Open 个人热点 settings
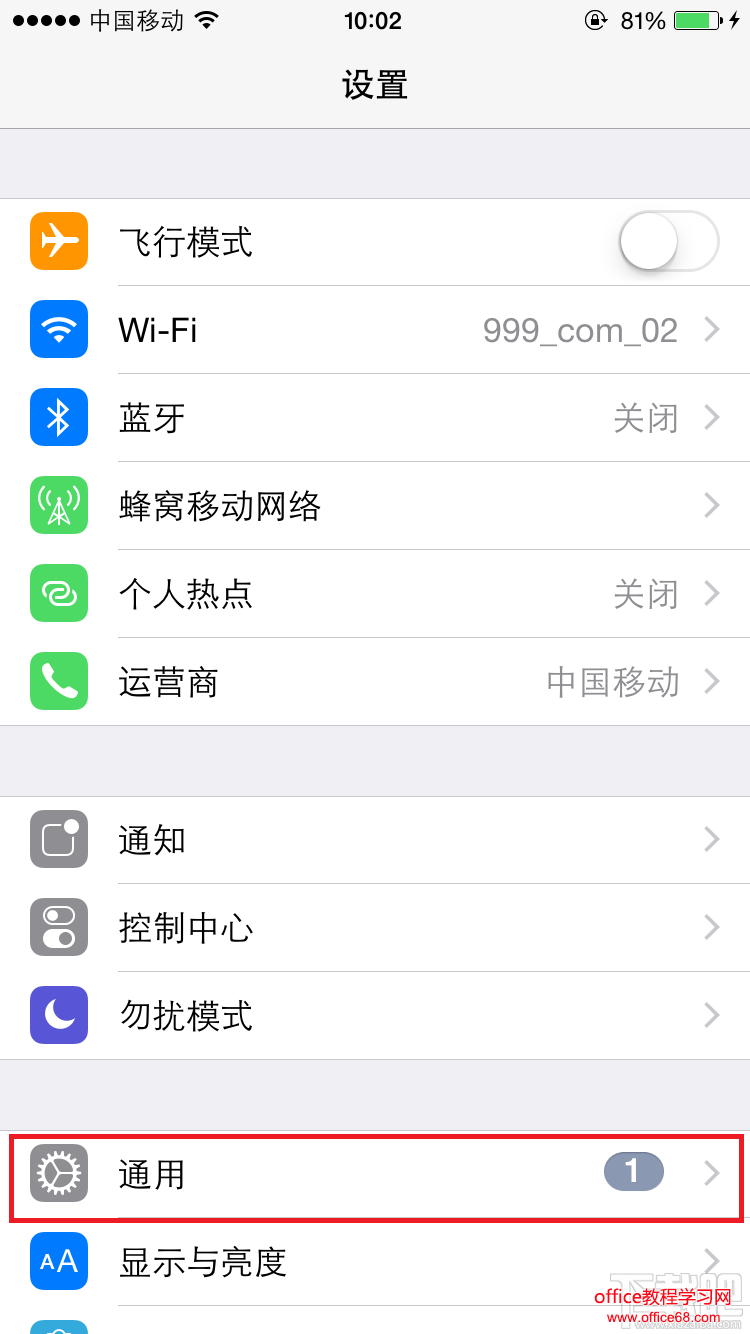750x1334 pixels. (375, 594)
